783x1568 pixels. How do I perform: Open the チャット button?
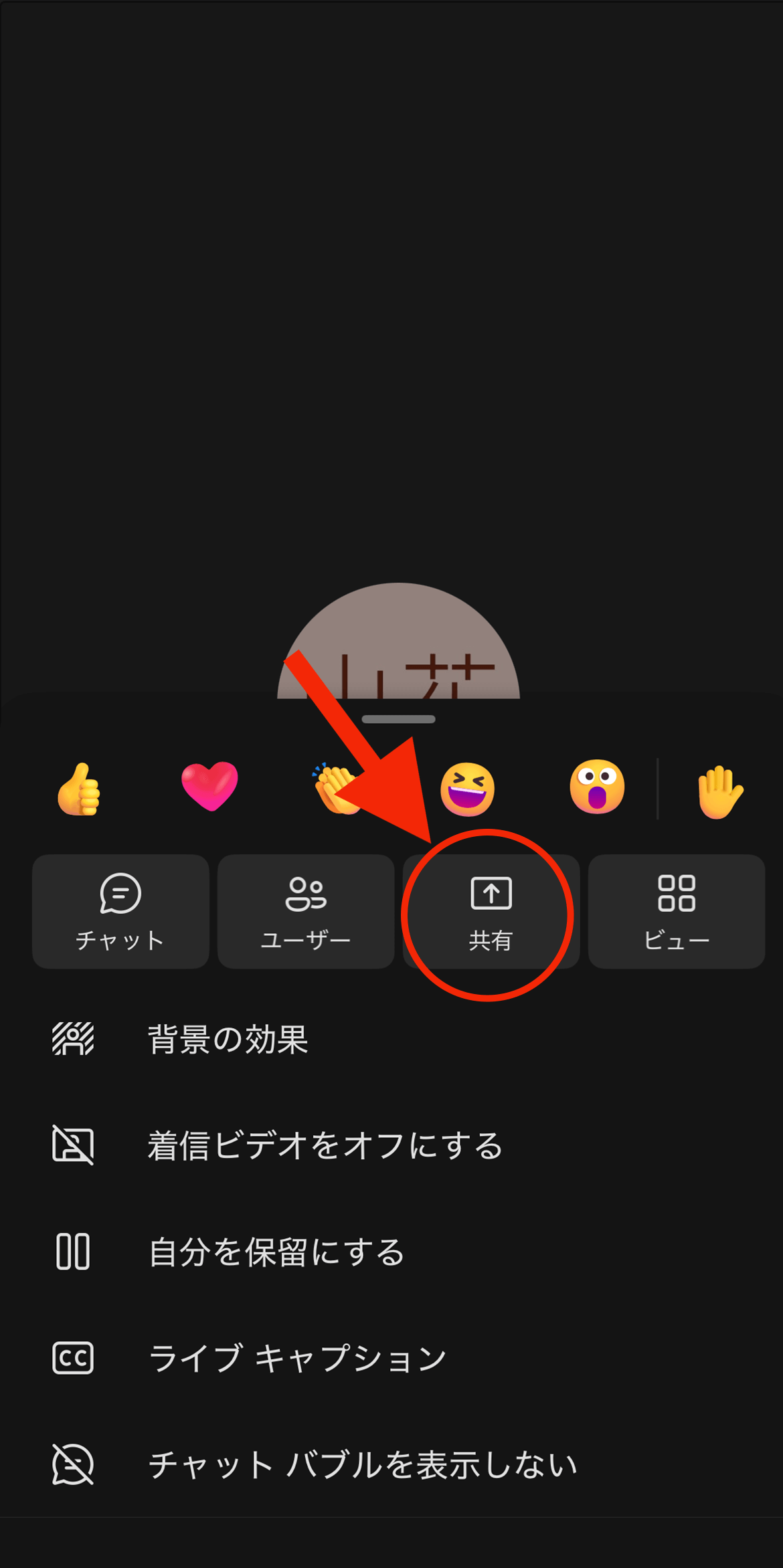click(120, 911)
